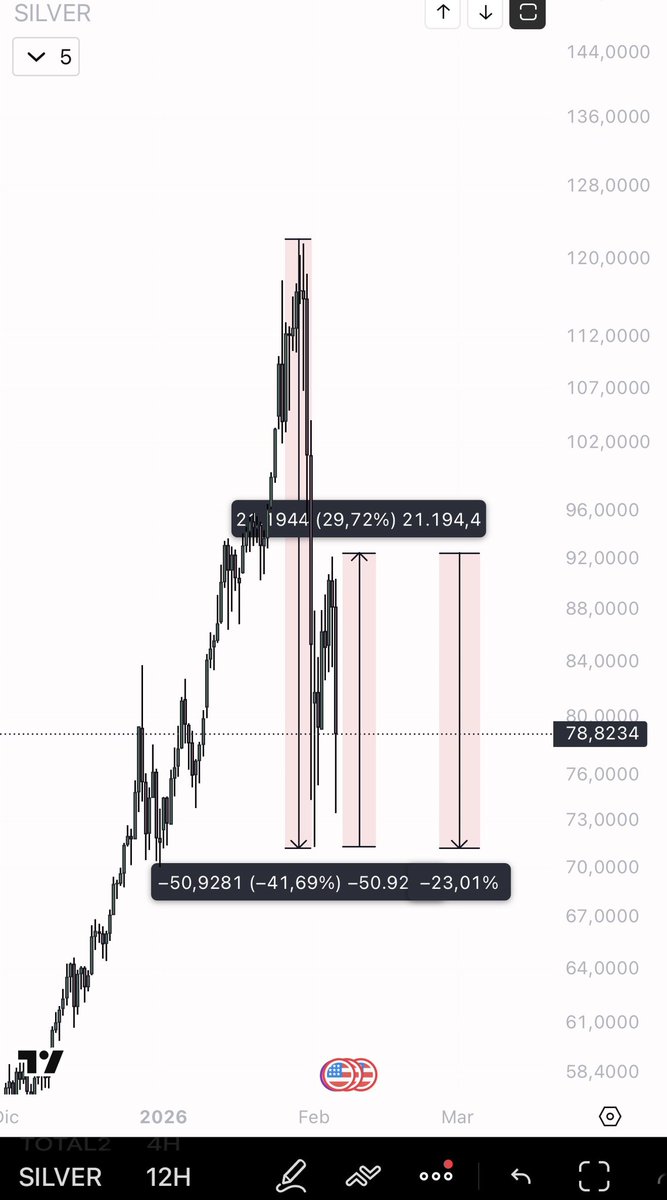The height and width of the screenshot is (1200, 667).
Task: Tap the down arrow button above the chart
Action: 485,13
